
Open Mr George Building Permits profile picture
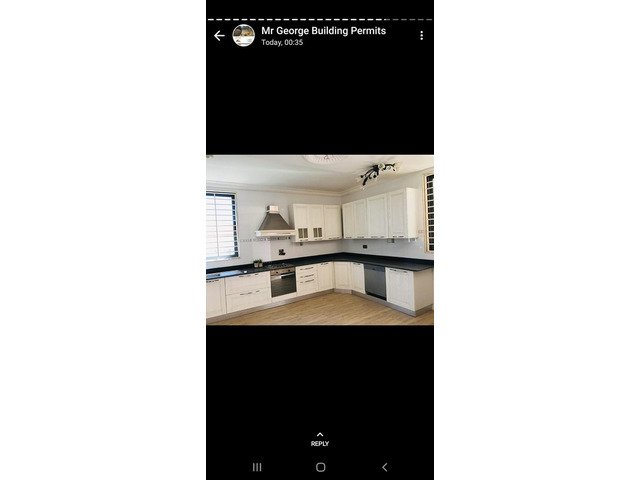point(243,36)
